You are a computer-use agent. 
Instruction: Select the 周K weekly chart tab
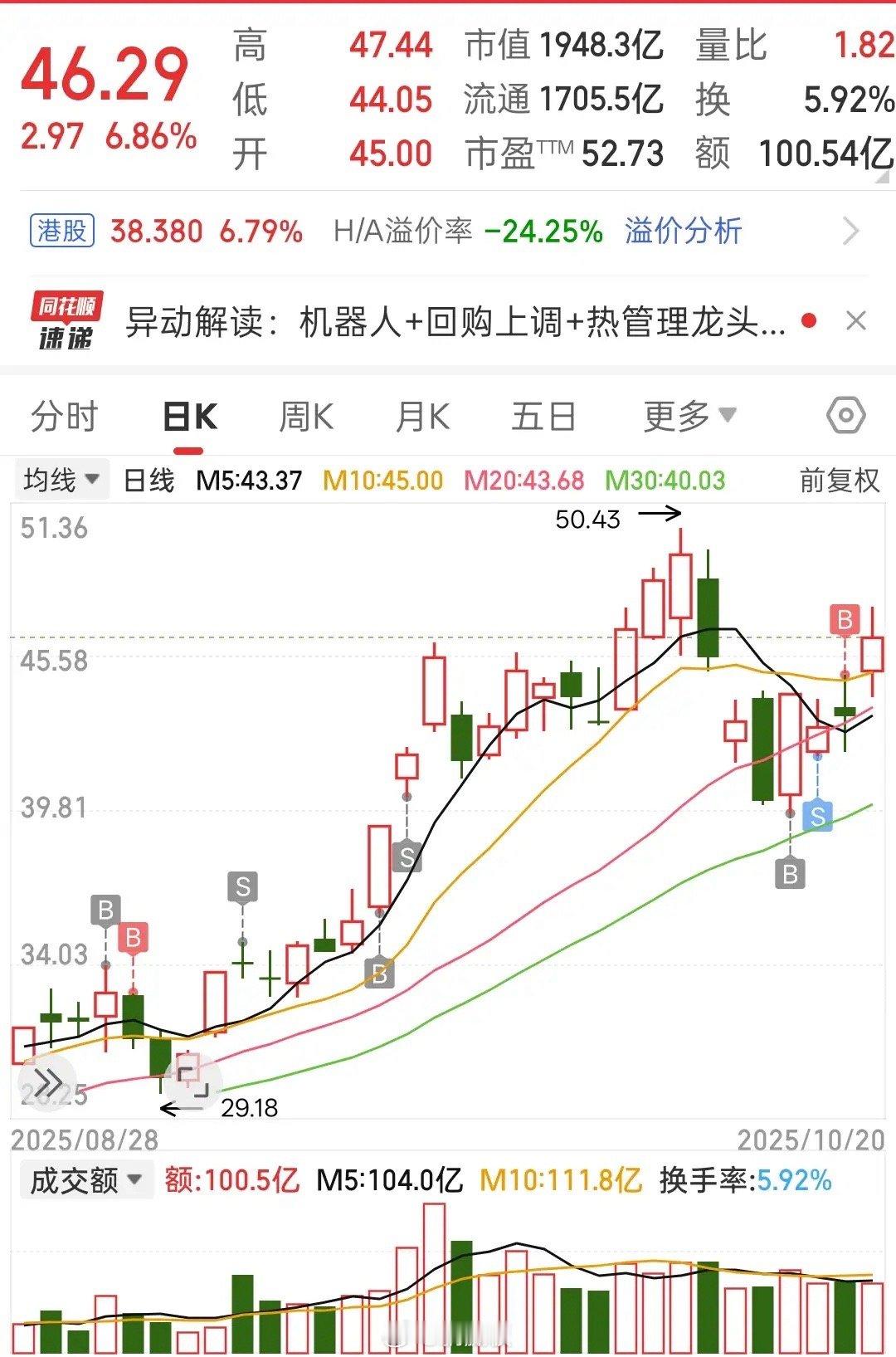pos(305,417)
